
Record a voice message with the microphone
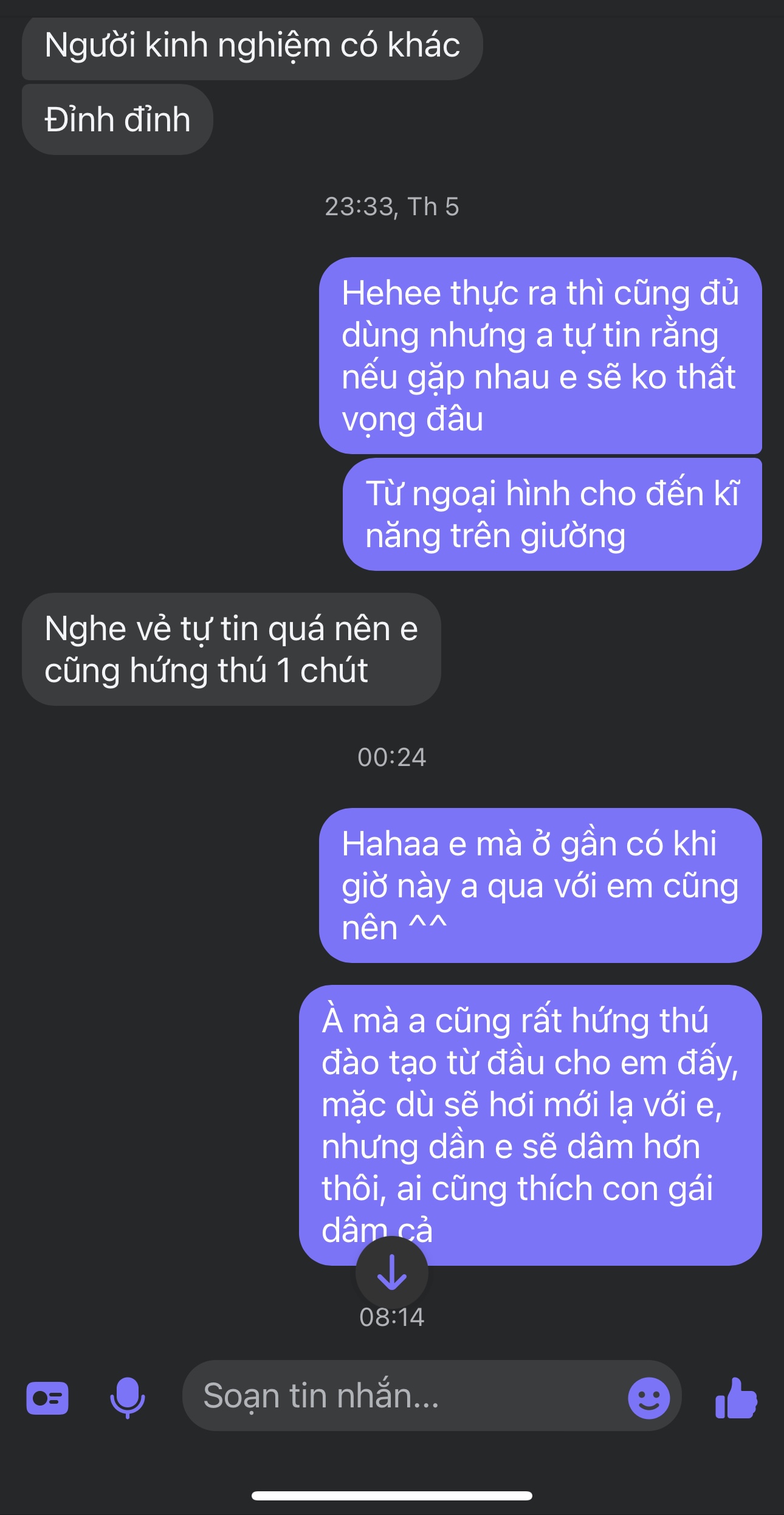(x=128, y=1398)
